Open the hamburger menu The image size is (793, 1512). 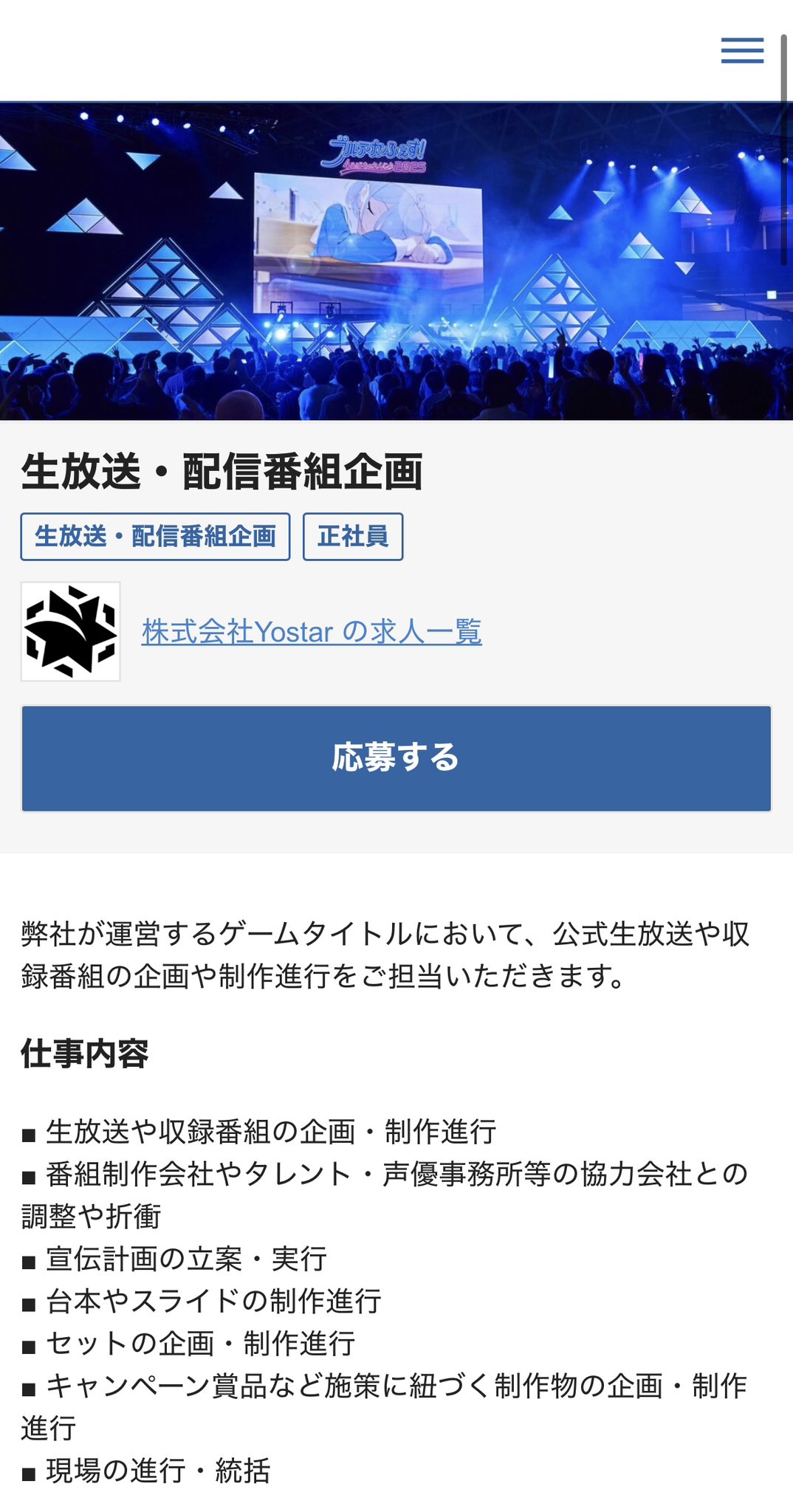click(742, 51)
